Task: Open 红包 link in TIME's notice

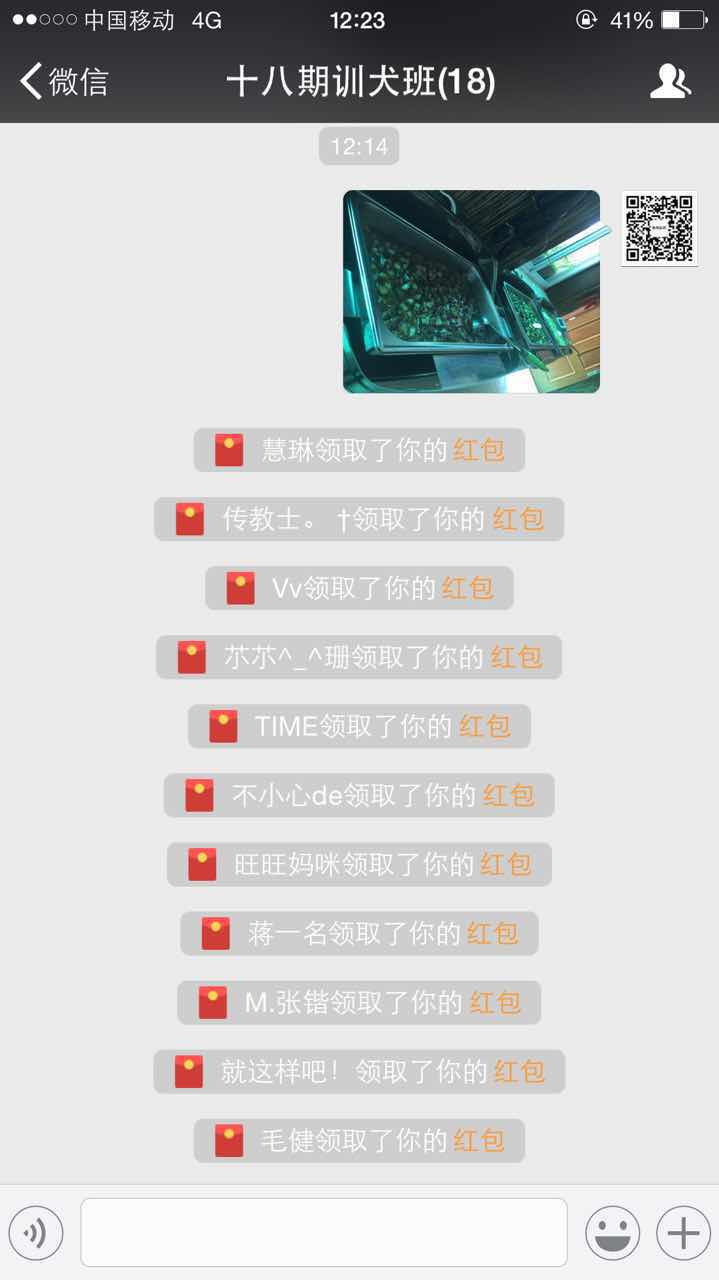Action: [485, 726]
